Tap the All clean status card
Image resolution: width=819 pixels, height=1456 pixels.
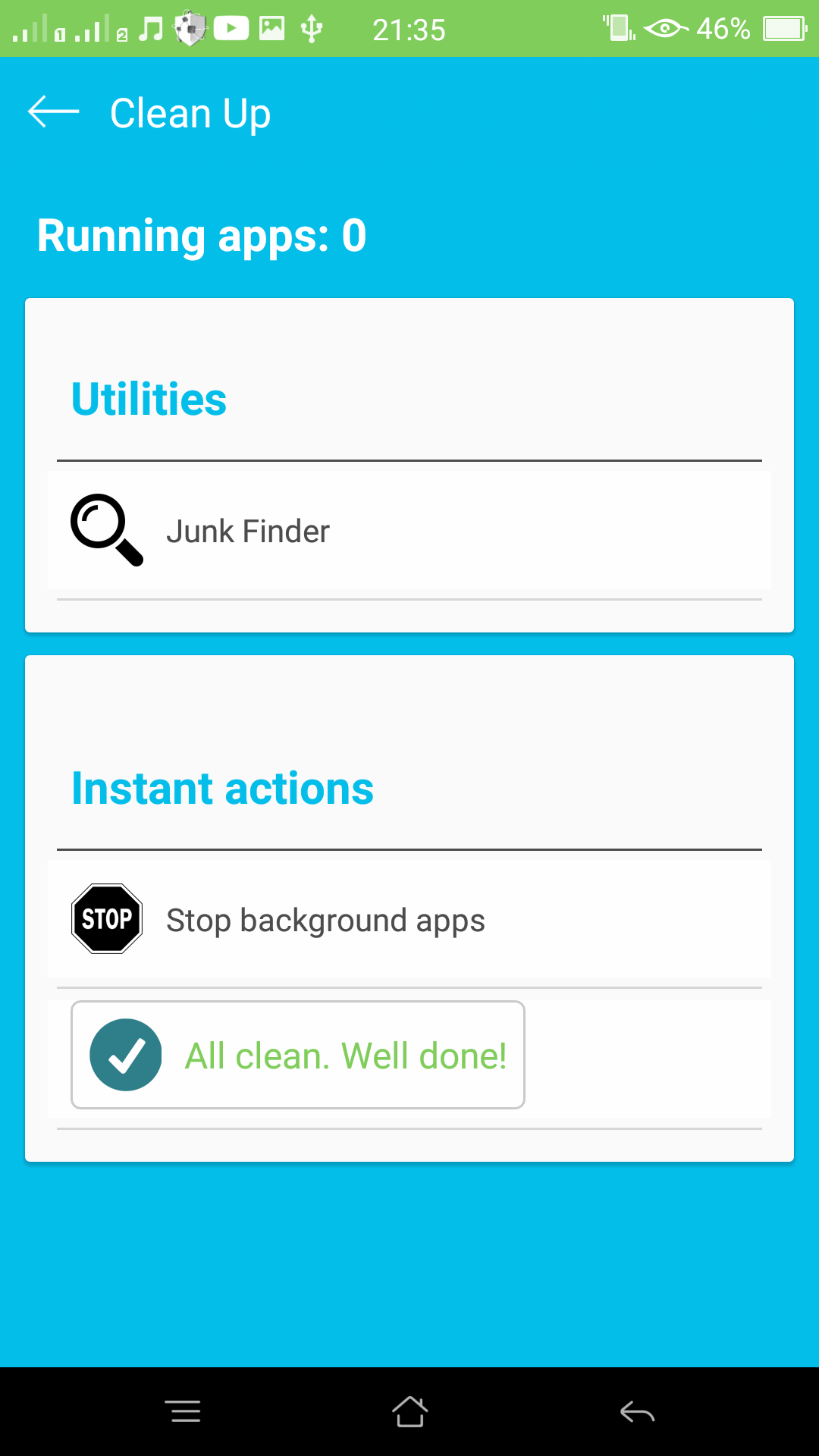pos(298,1055)
